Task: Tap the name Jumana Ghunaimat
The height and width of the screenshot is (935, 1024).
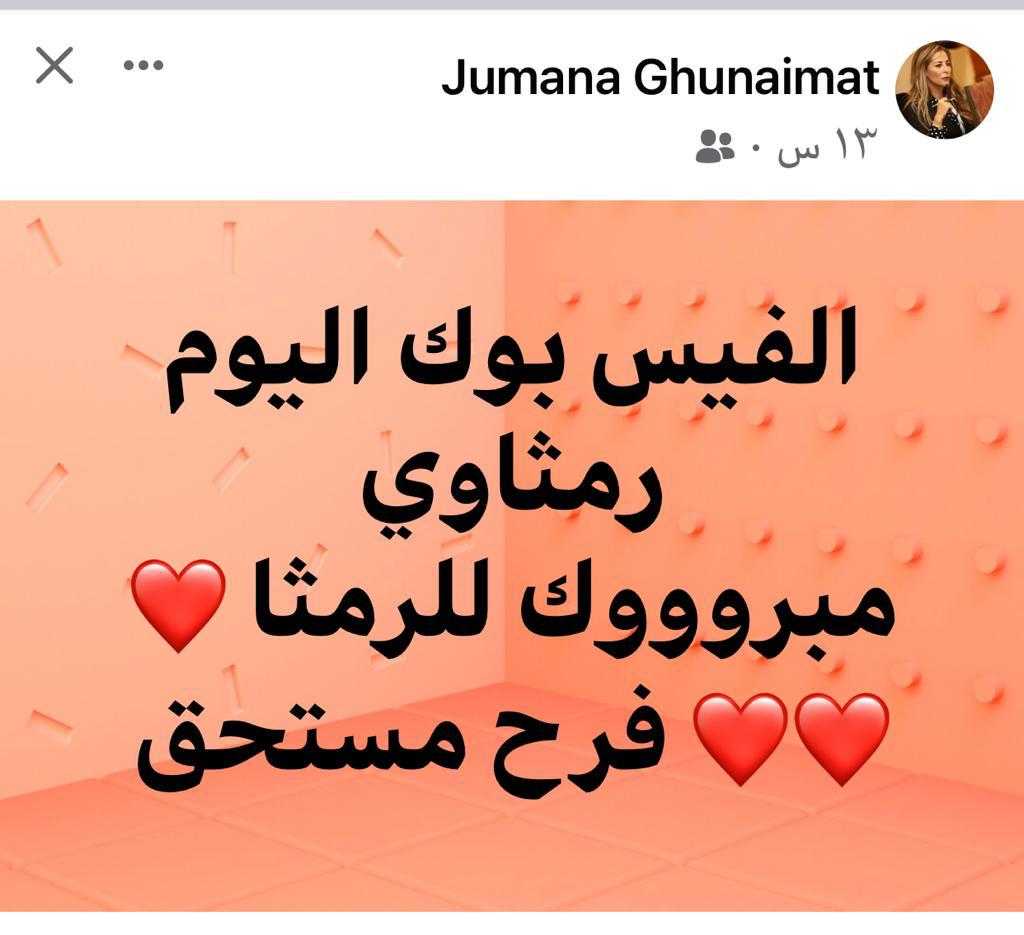Action: (x=660, y=78)
